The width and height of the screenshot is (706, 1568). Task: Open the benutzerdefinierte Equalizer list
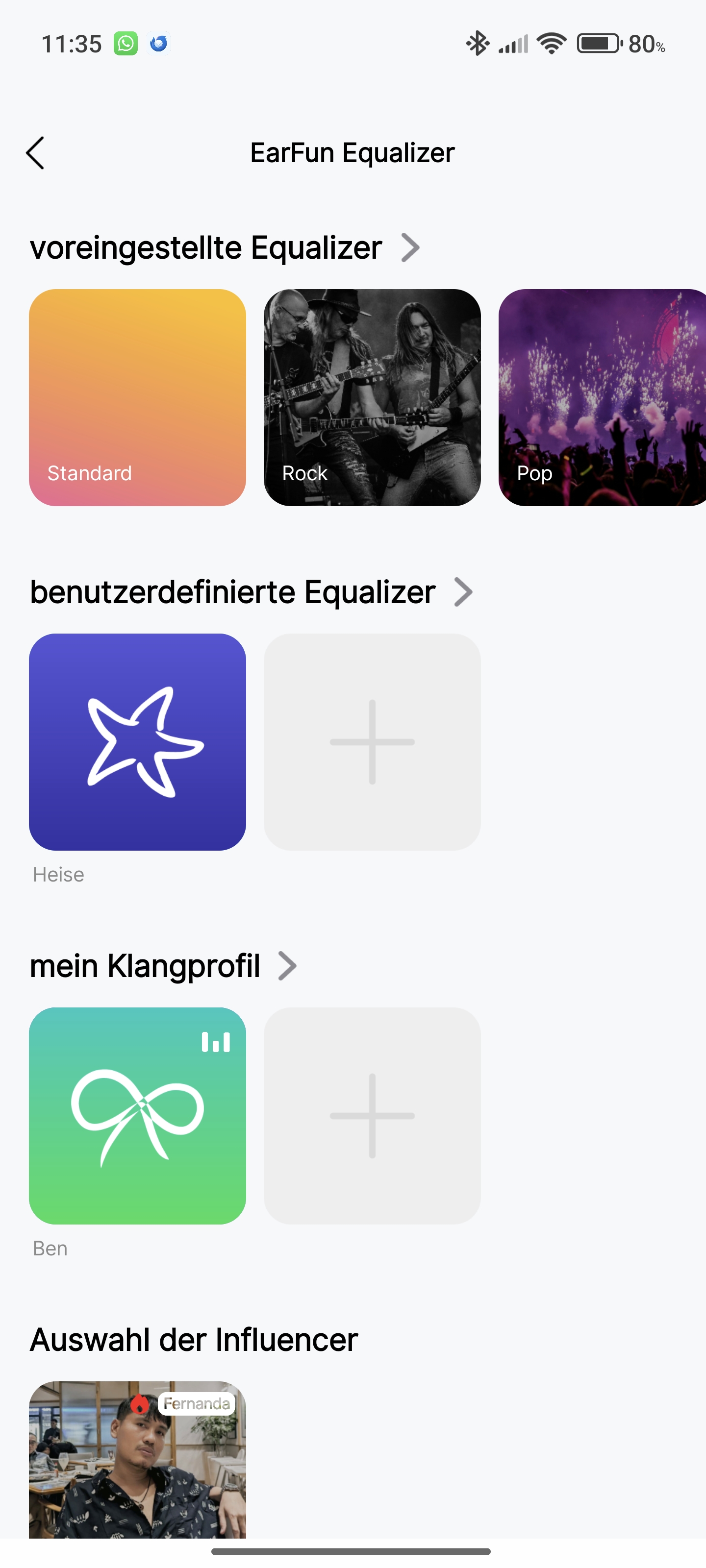tap(463, 592)
